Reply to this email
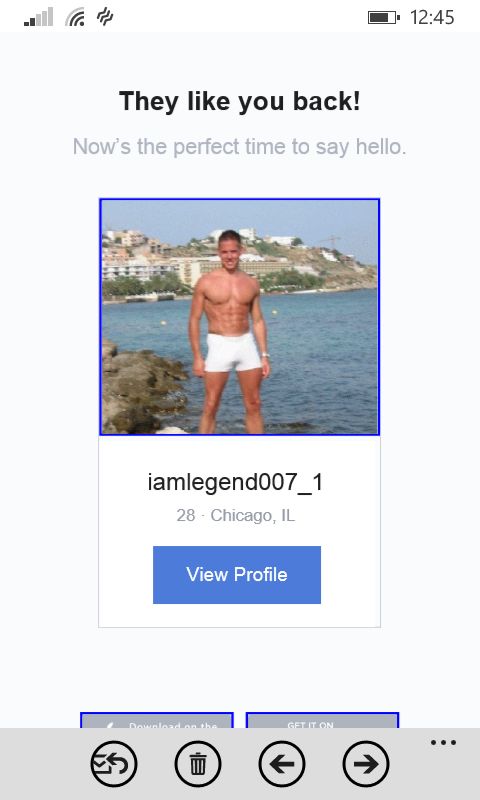Image resolution: width=480 pixels, height=800 pixels. point(114,764)
